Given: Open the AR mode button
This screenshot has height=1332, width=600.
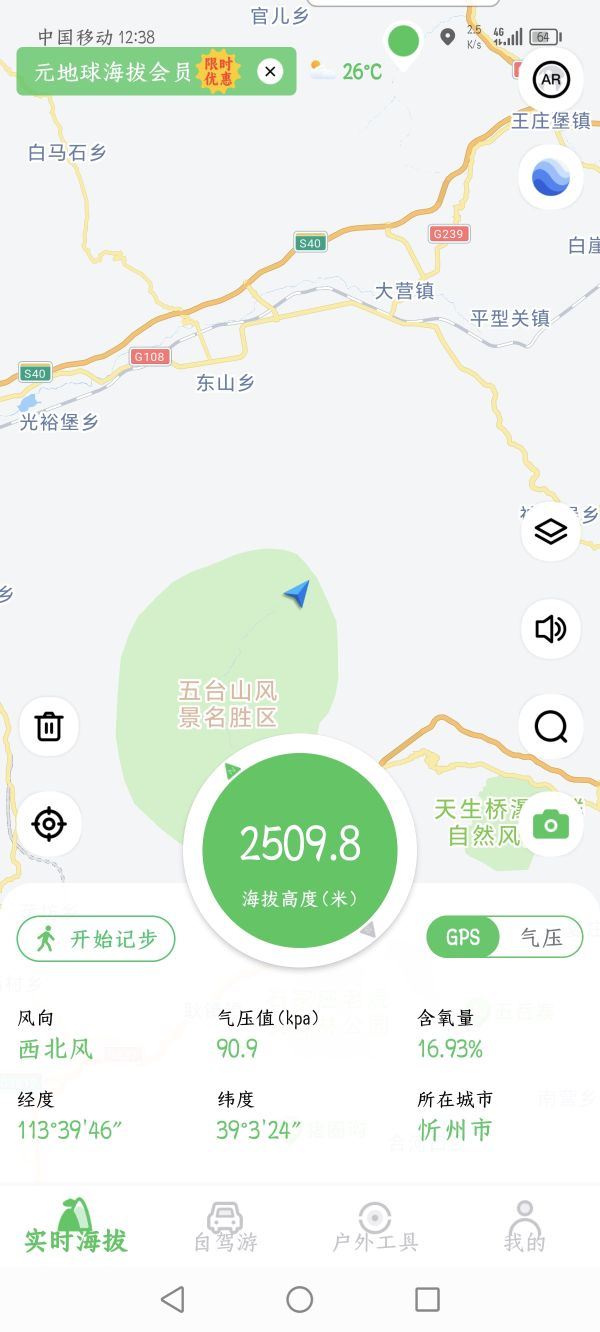Looking at the screenshot, I should [550, 80].
